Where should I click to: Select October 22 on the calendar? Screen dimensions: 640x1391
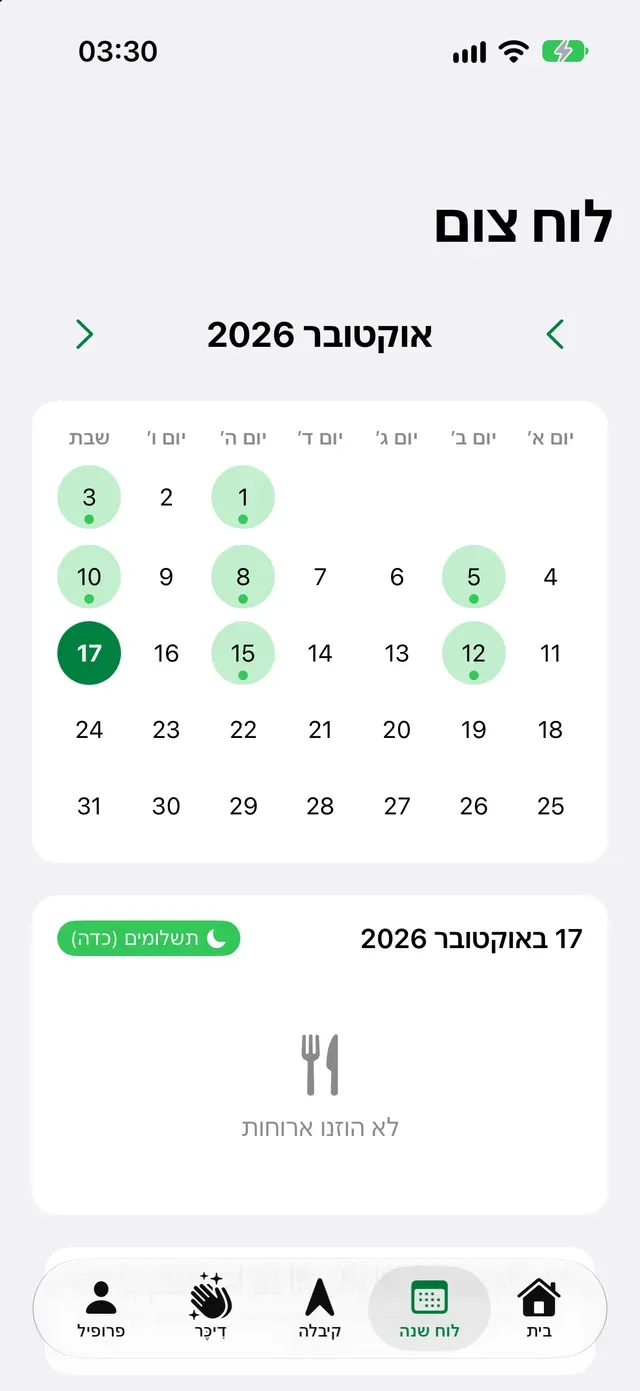click(x=243, y=730)
